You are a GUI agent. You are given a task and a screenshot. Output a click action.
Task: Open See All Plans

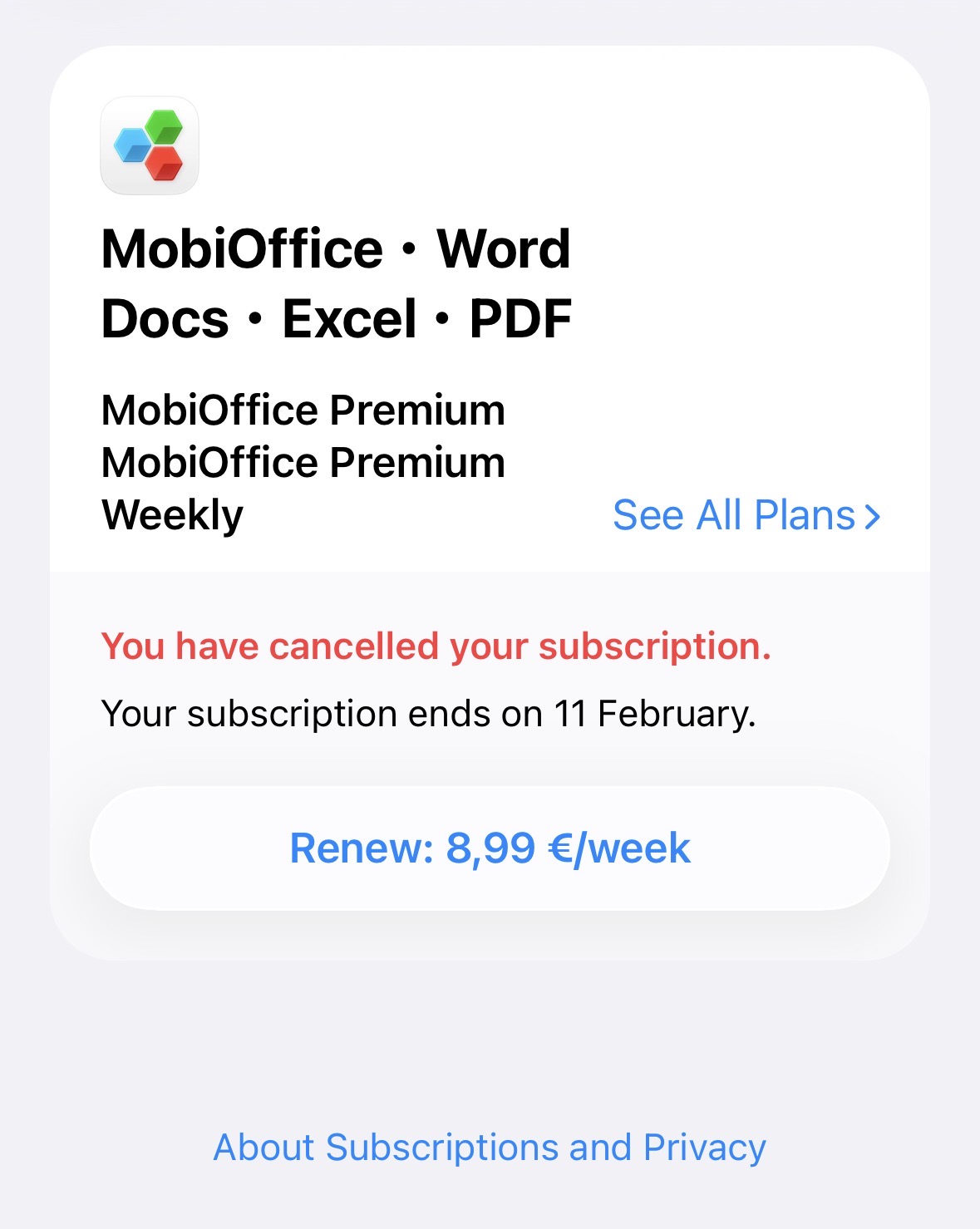(x=746, y=515)
